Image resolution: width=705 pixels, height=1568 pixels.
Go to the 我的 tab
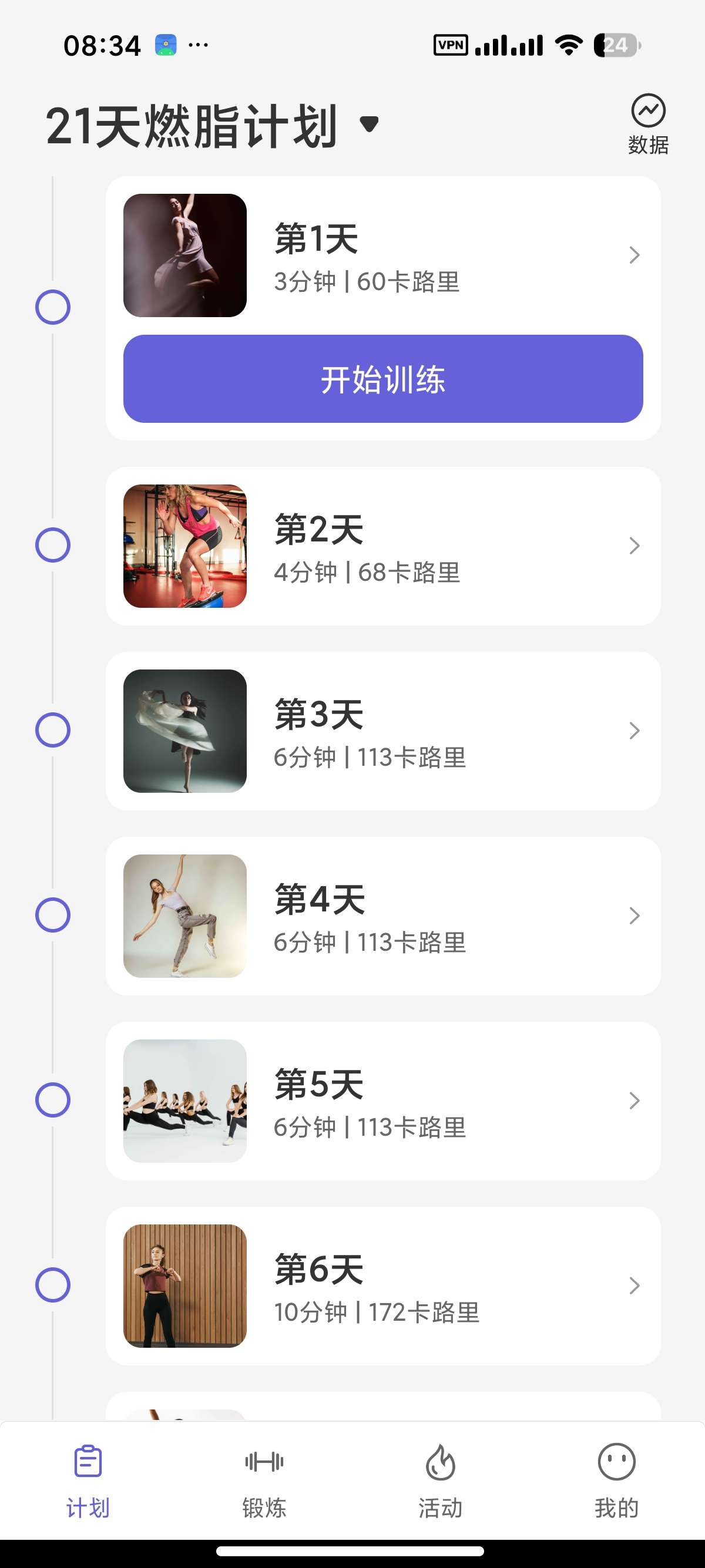pos(617,1481)
